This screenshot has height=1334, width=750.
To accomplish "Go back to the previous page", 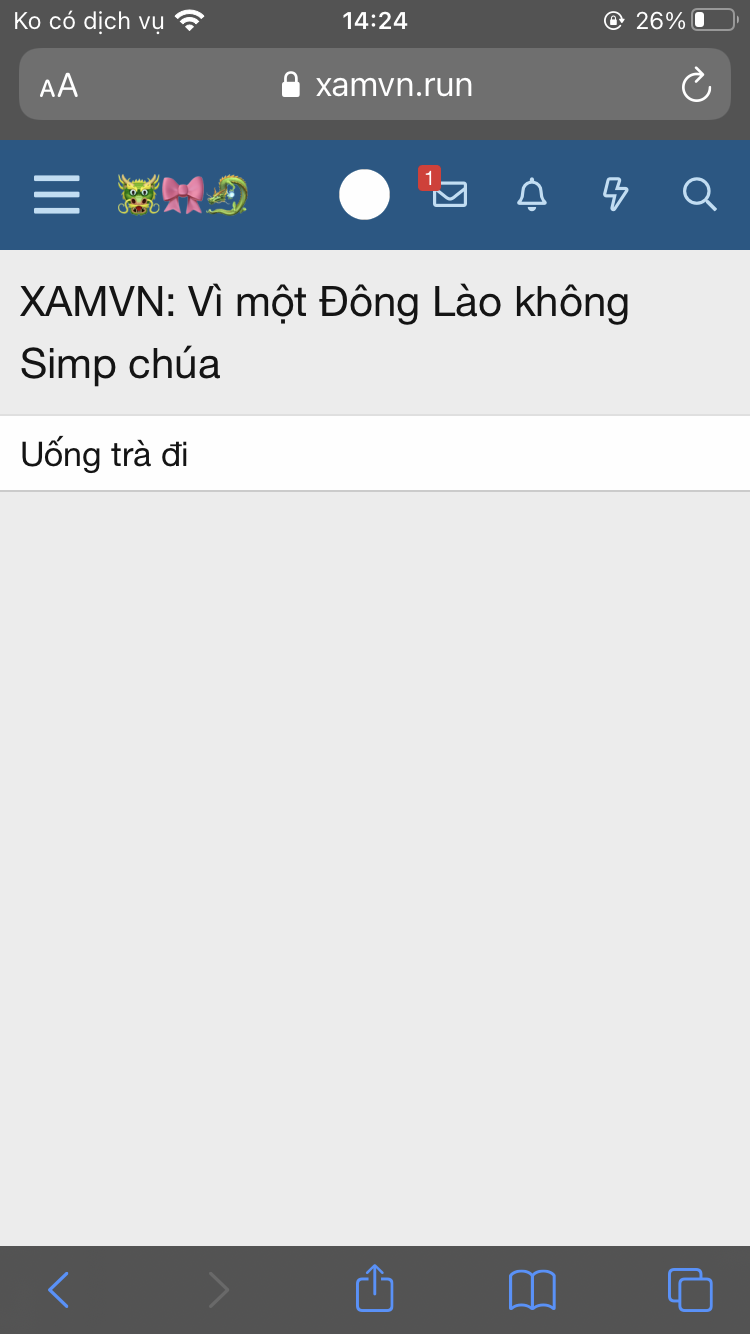I will tap(59, 1290).
